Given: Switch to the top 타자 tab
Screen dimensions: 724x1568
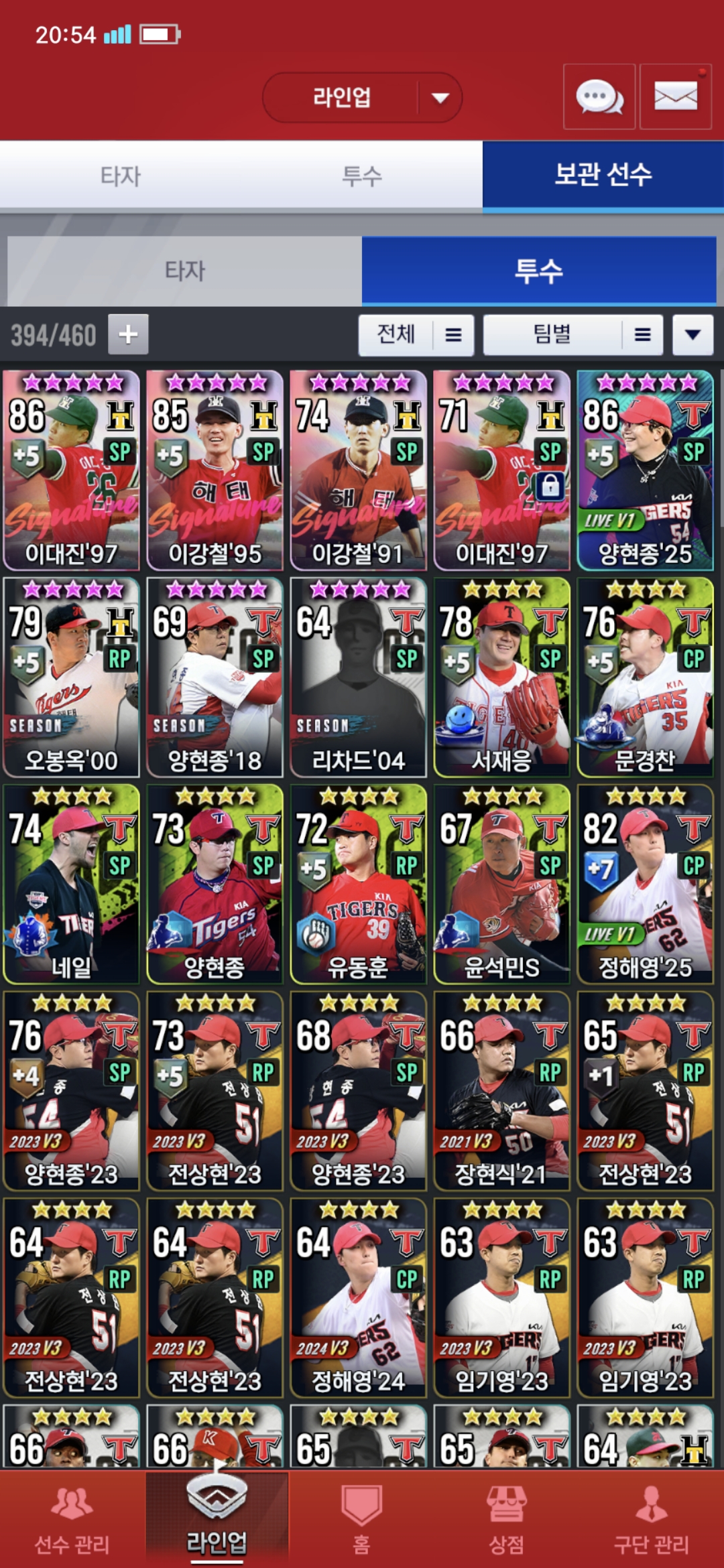Looking at the screenshot, I should click(x=121, y=176).
